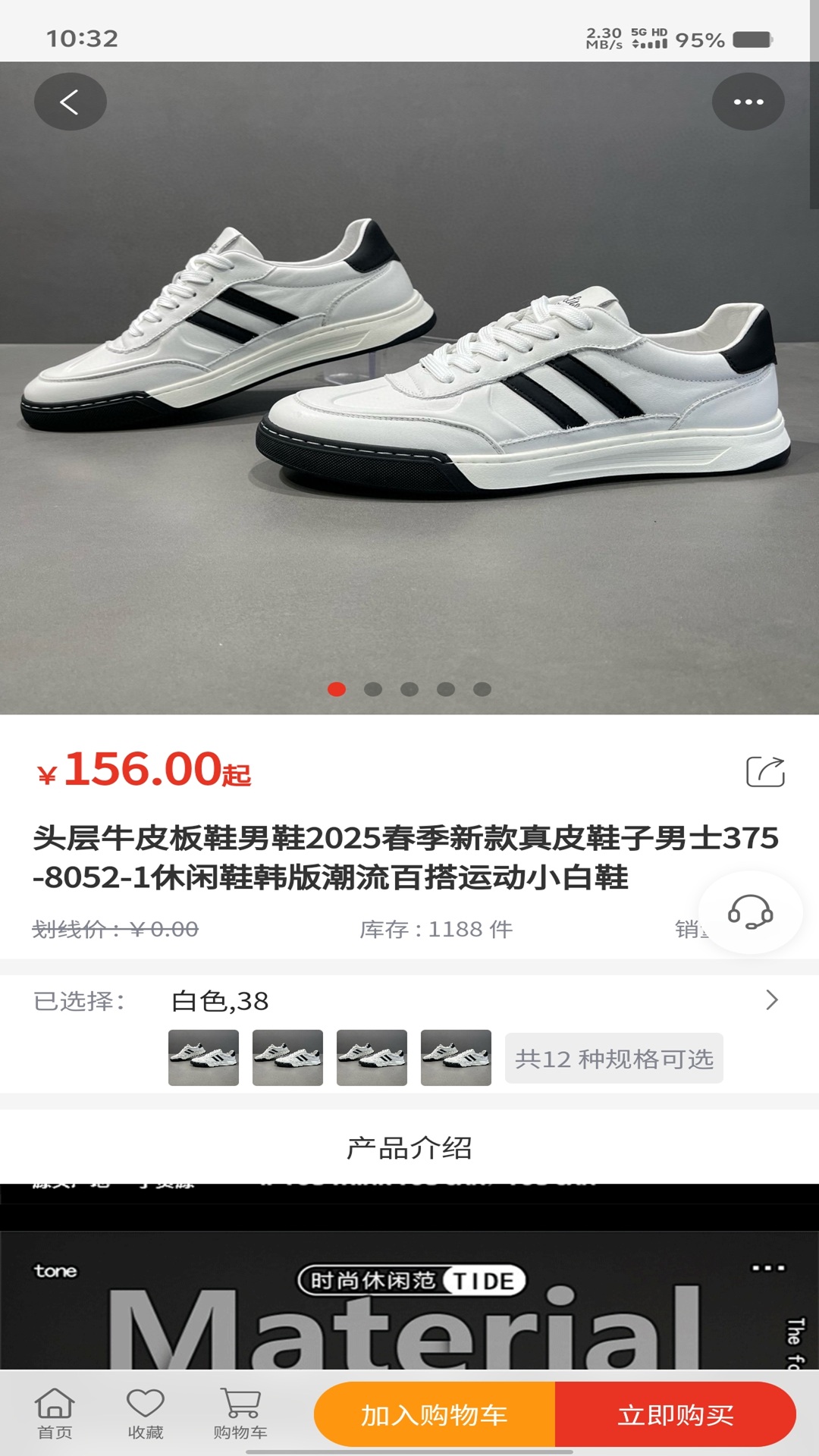Tap the second gray carousel indicator dot

coord(372,690)
